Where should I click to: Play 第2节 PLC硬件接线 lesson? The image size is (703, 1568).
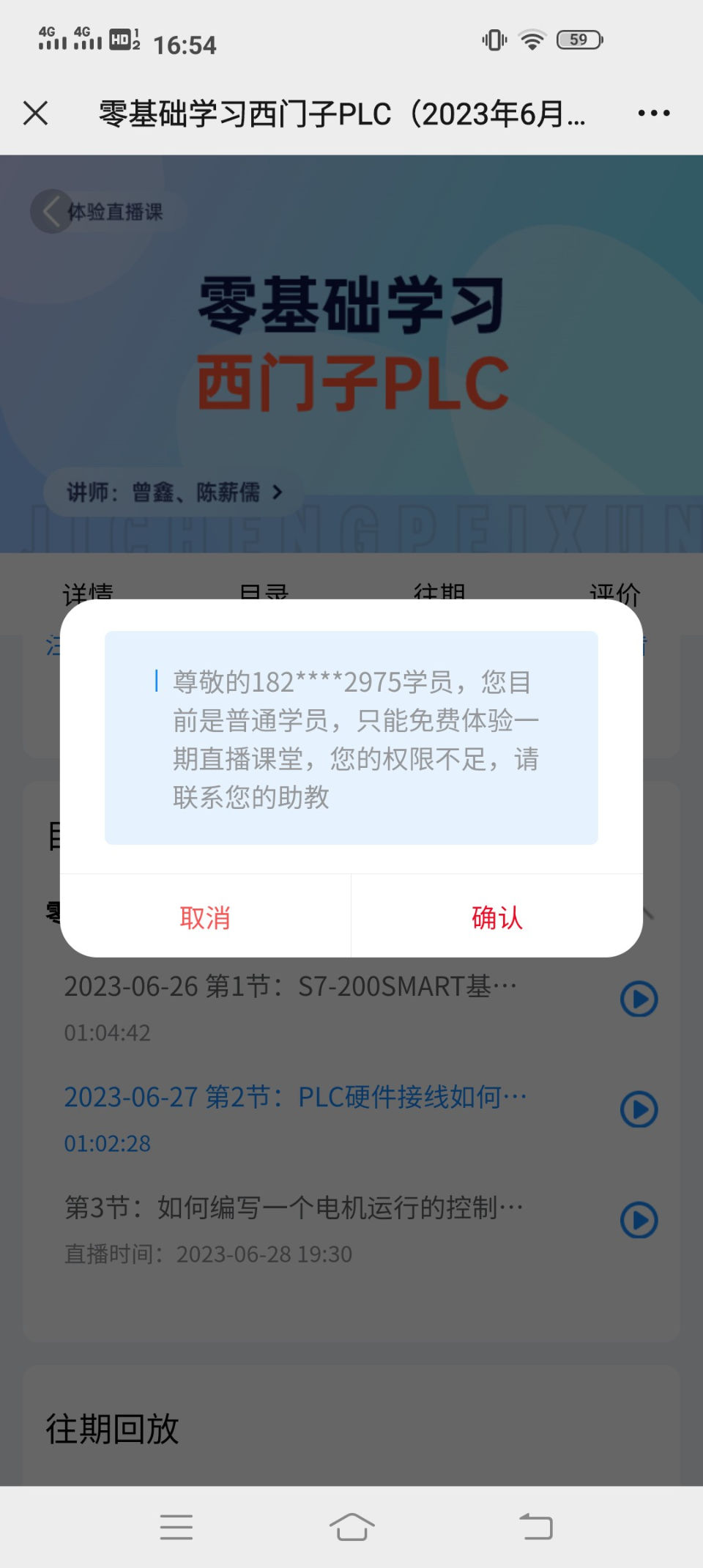[x=639, y=1109]
